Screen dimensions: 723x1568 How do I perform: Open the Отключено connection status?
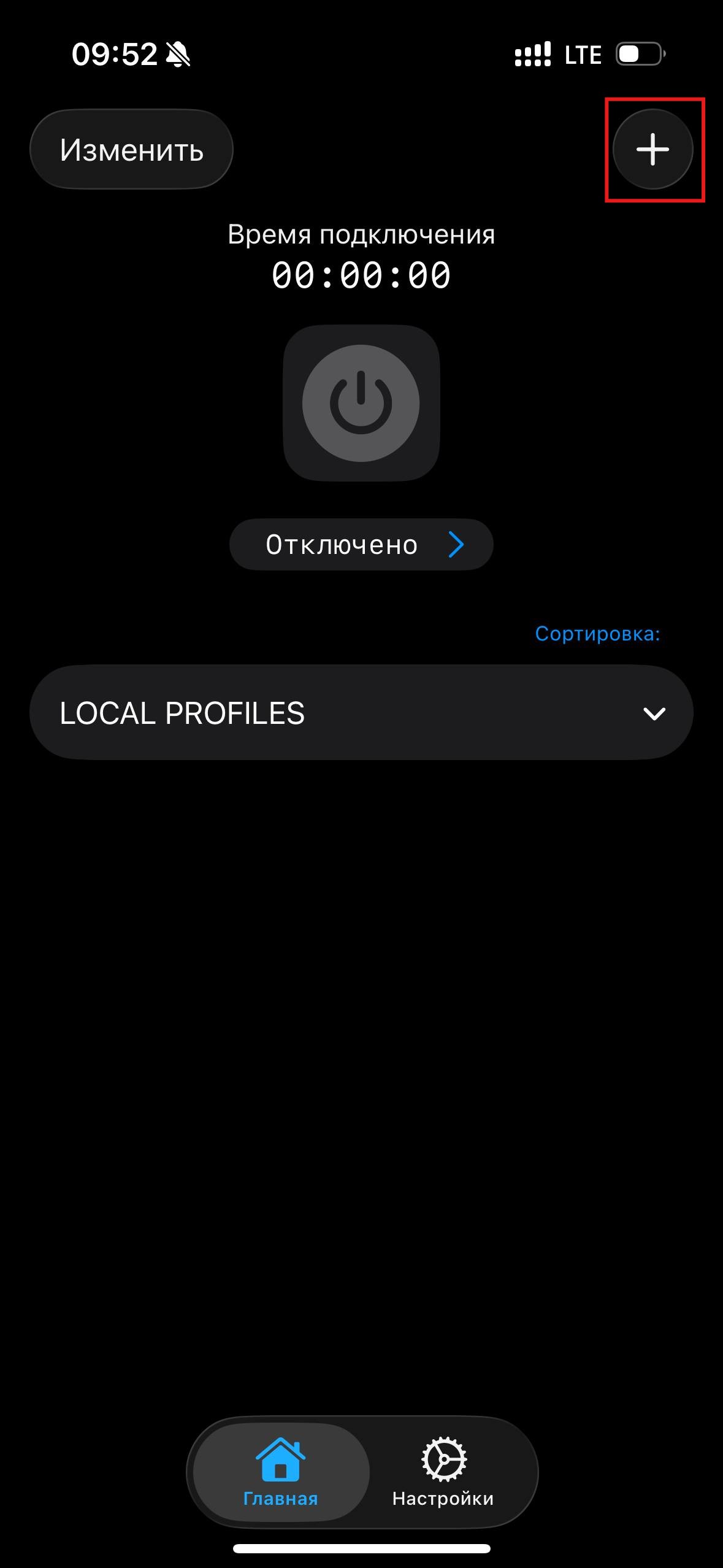pos(361,545)
